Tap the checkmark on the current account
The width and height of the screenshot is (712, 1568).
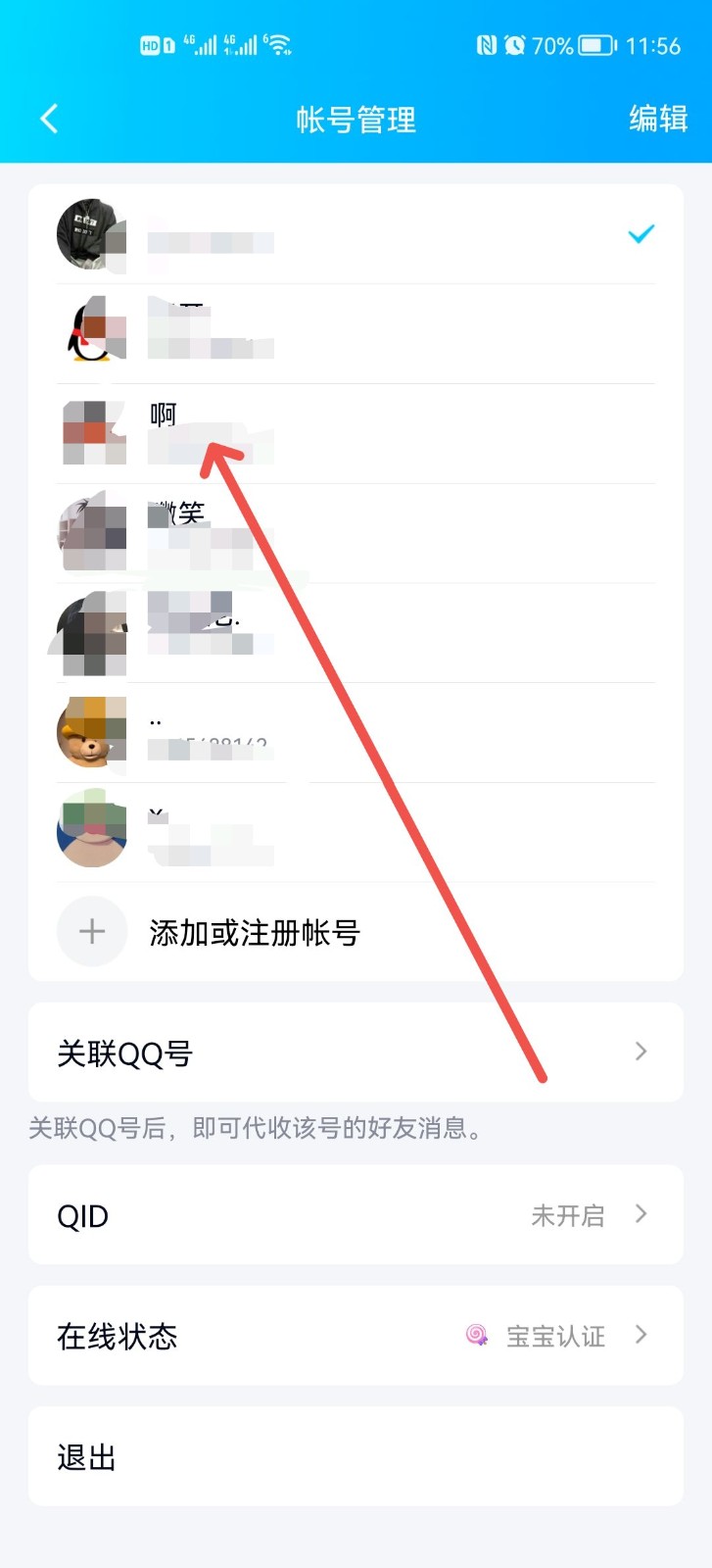(641, 233)
